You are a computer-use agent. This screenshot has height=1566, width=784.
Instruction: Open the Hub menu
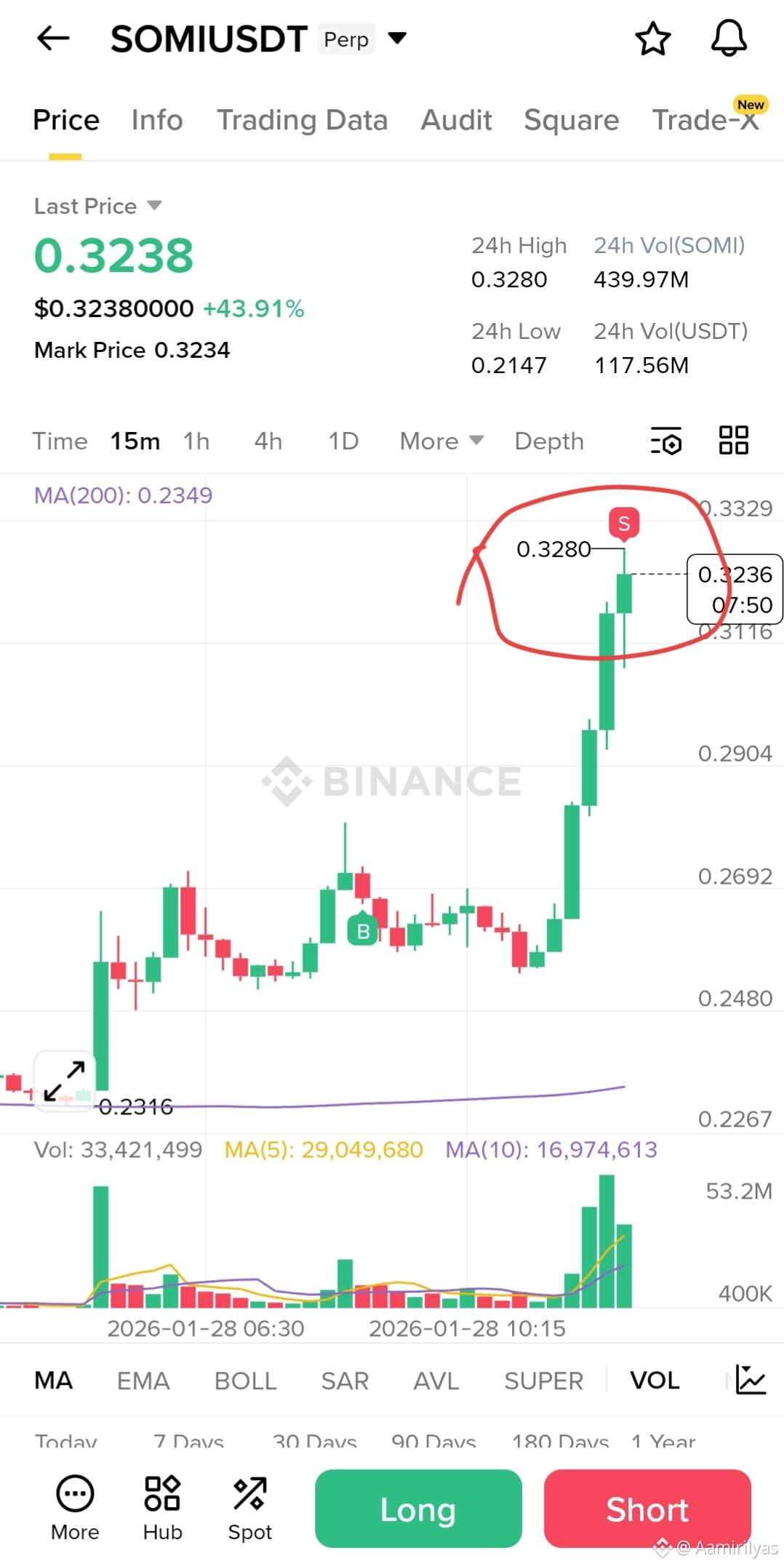(162, 1508)
